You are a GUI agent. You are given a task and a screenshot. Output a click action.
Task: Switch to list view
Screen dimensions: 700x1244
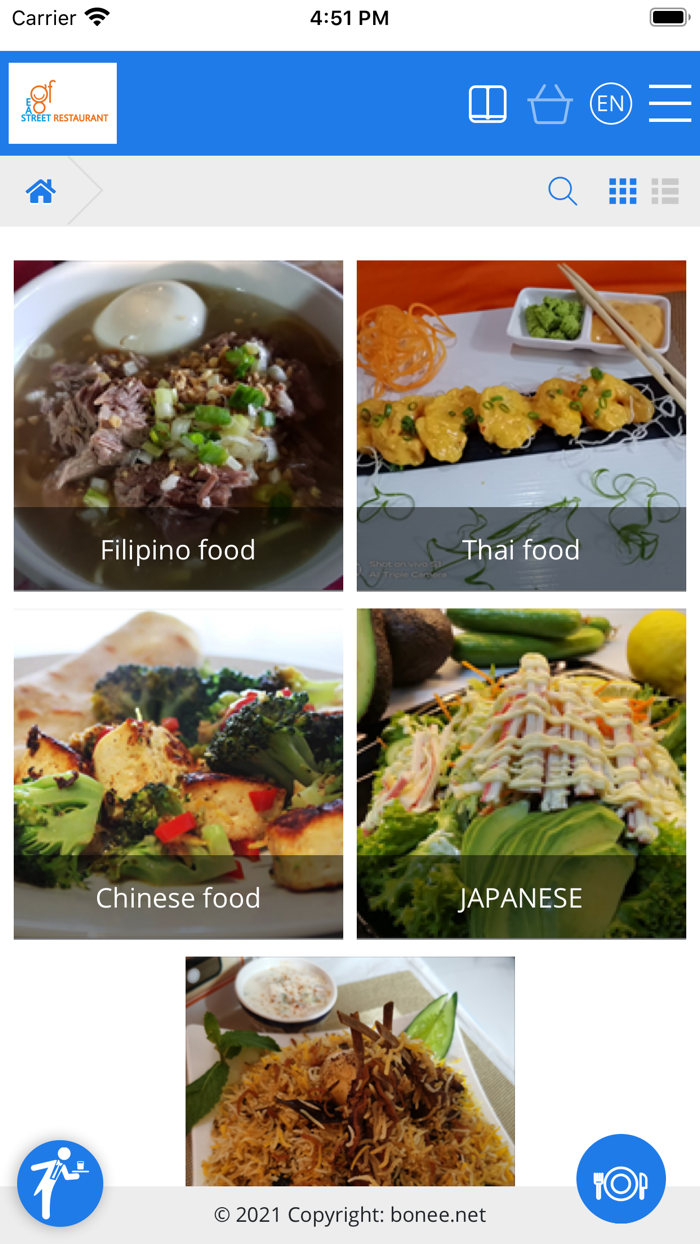pyautogui.click(x=665, y=191)
